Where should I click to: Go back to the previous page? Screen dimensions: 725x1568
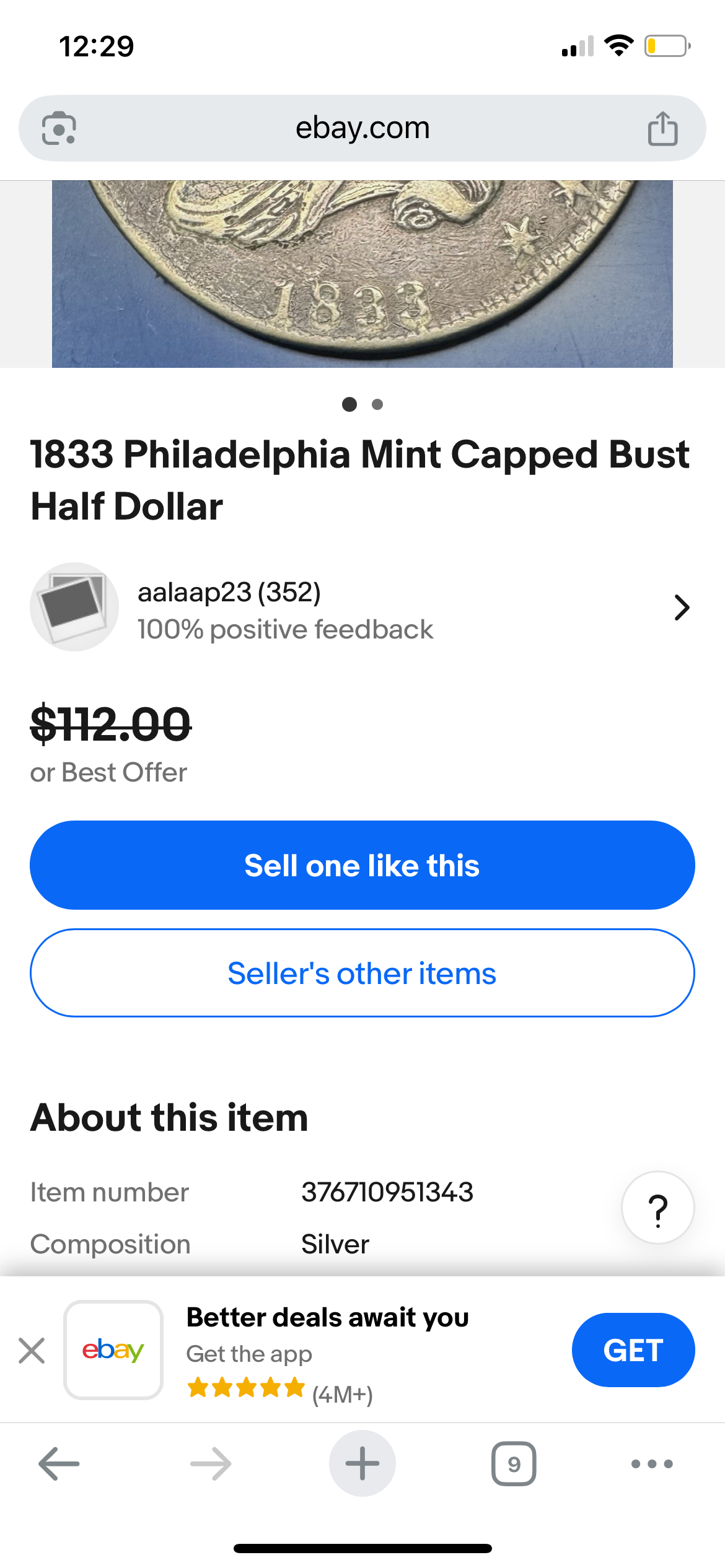click(x=59, y=1464)
